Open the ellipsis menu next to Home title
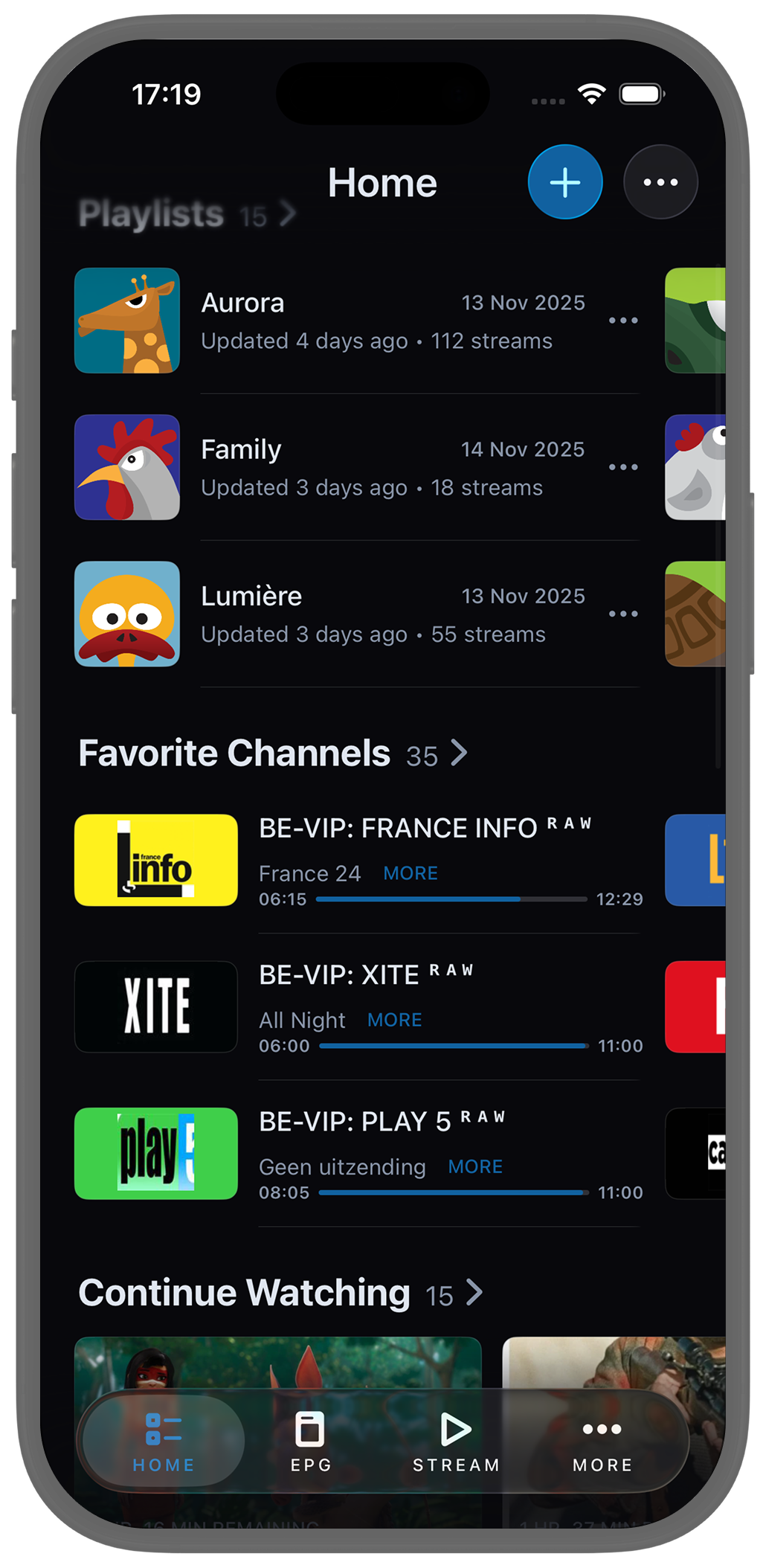This screenshot has width=766, height=1568. [660, 182]
